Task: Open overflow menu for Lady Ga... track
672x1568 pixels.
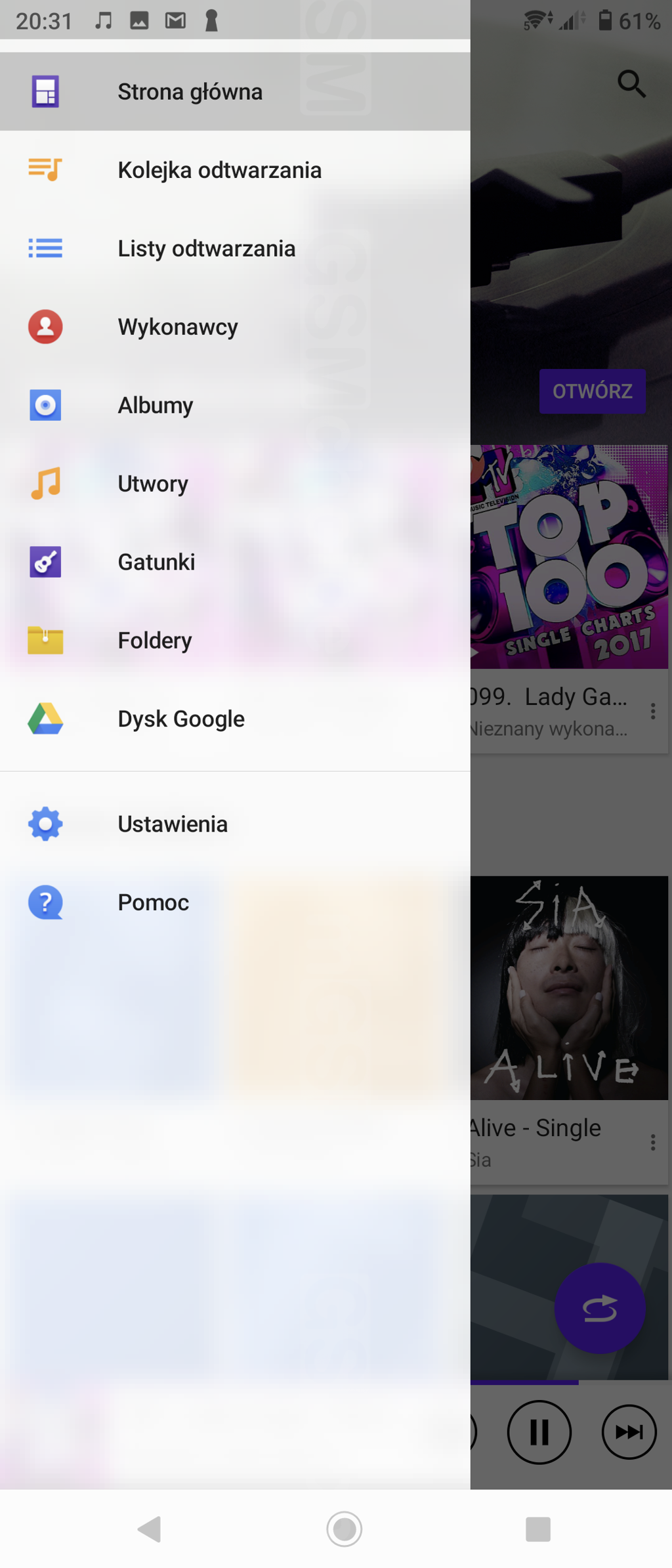Action: pos(652,711)
